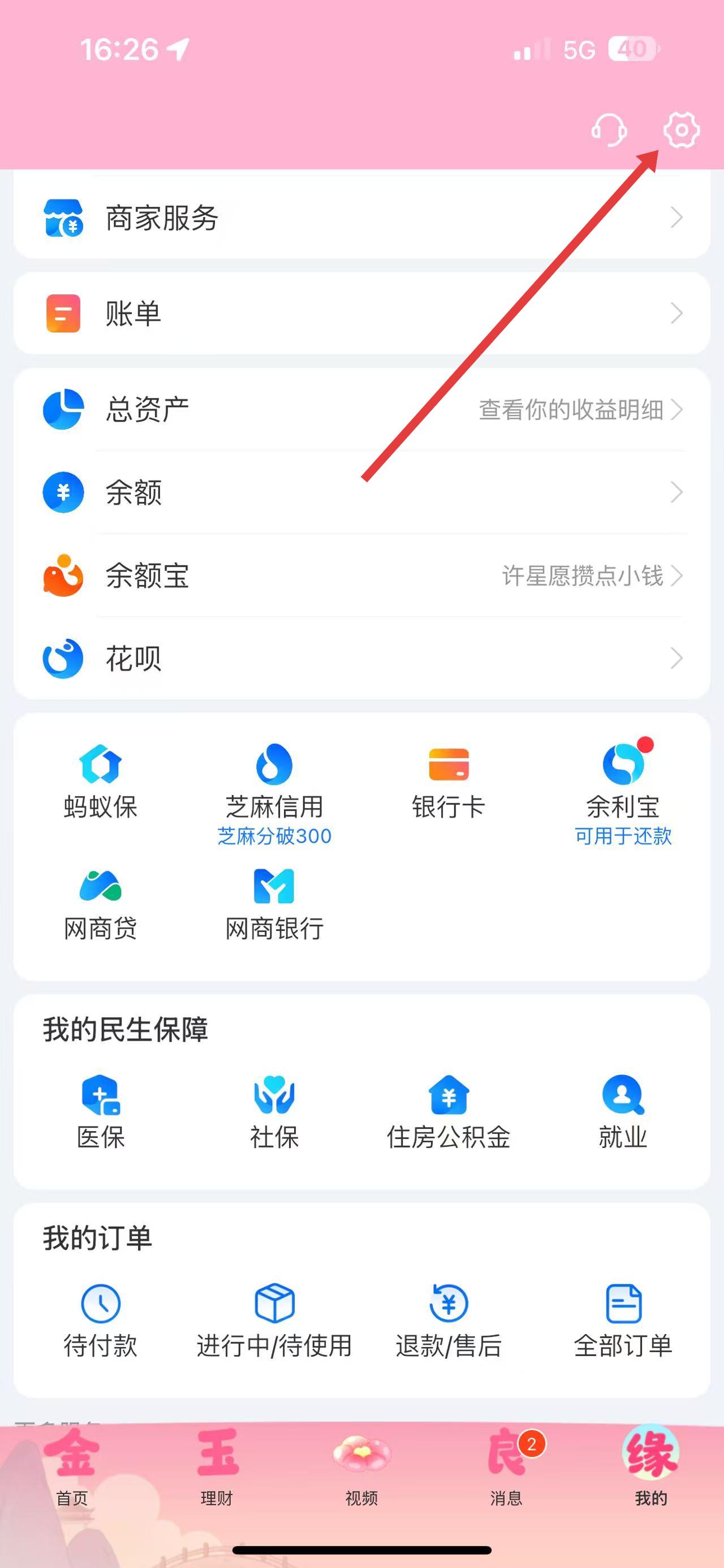Open 余额宝 row
Screen dimensions: 724x1568
click(x=361, y=575)
